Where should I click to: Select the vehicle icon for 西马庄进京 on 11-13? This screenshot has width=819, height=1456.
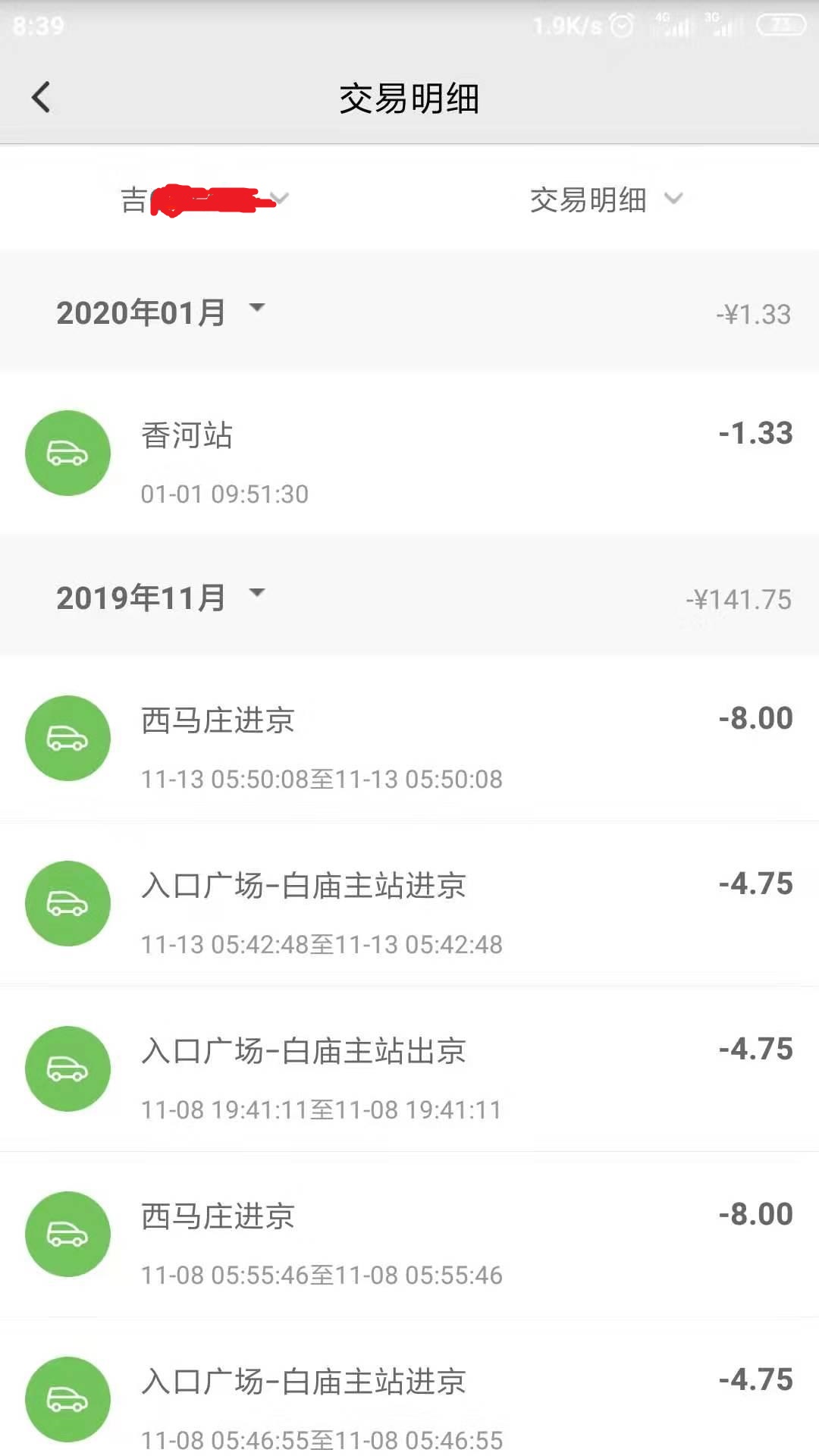coord(67,738)
